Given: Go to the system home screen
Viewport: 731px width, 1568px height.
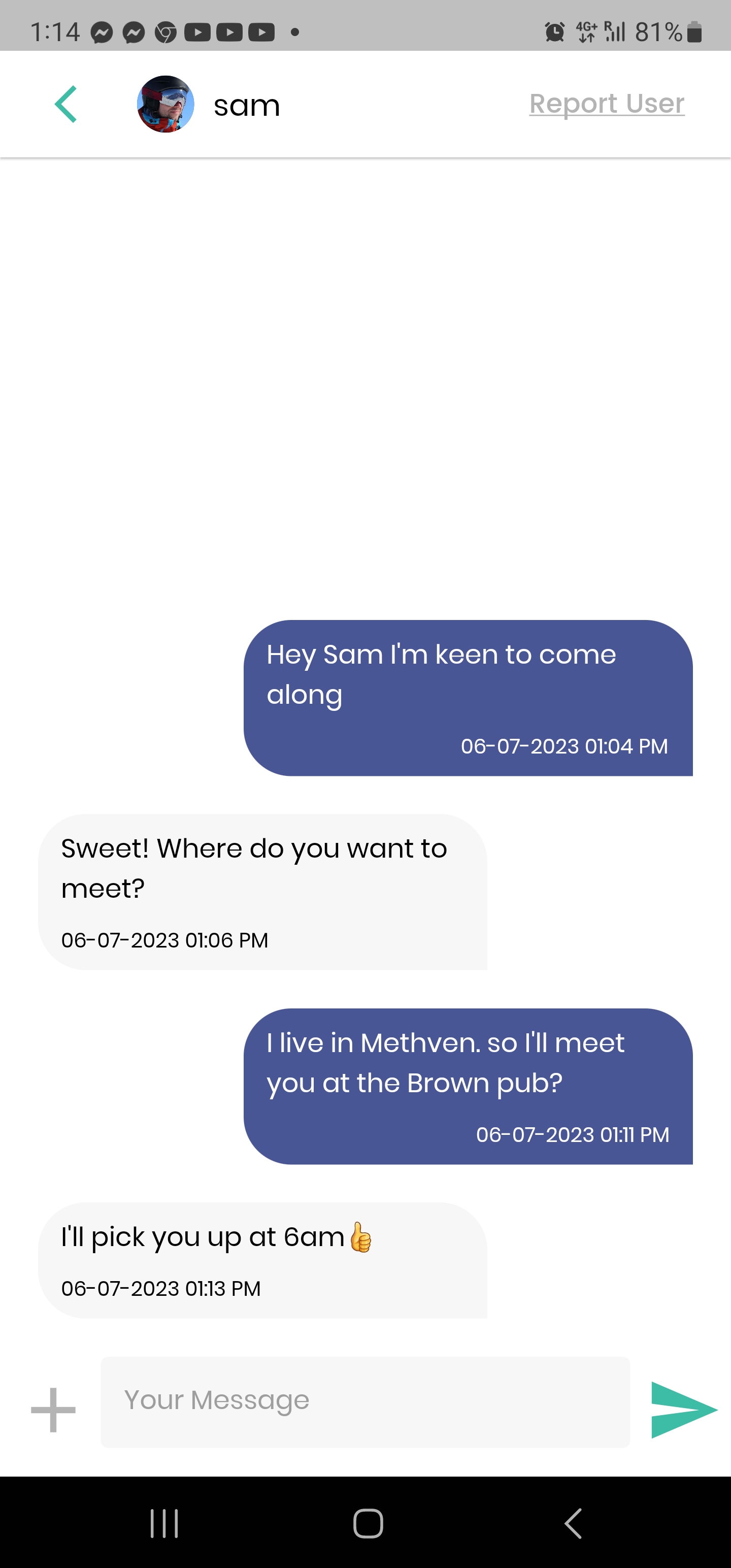Looking at the screenshot, I should (368, 1523).
